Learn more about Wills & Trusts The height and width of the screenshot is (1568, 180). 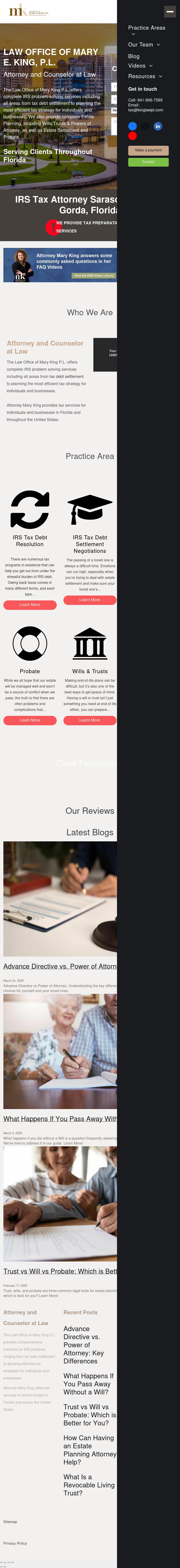(90, 720)
